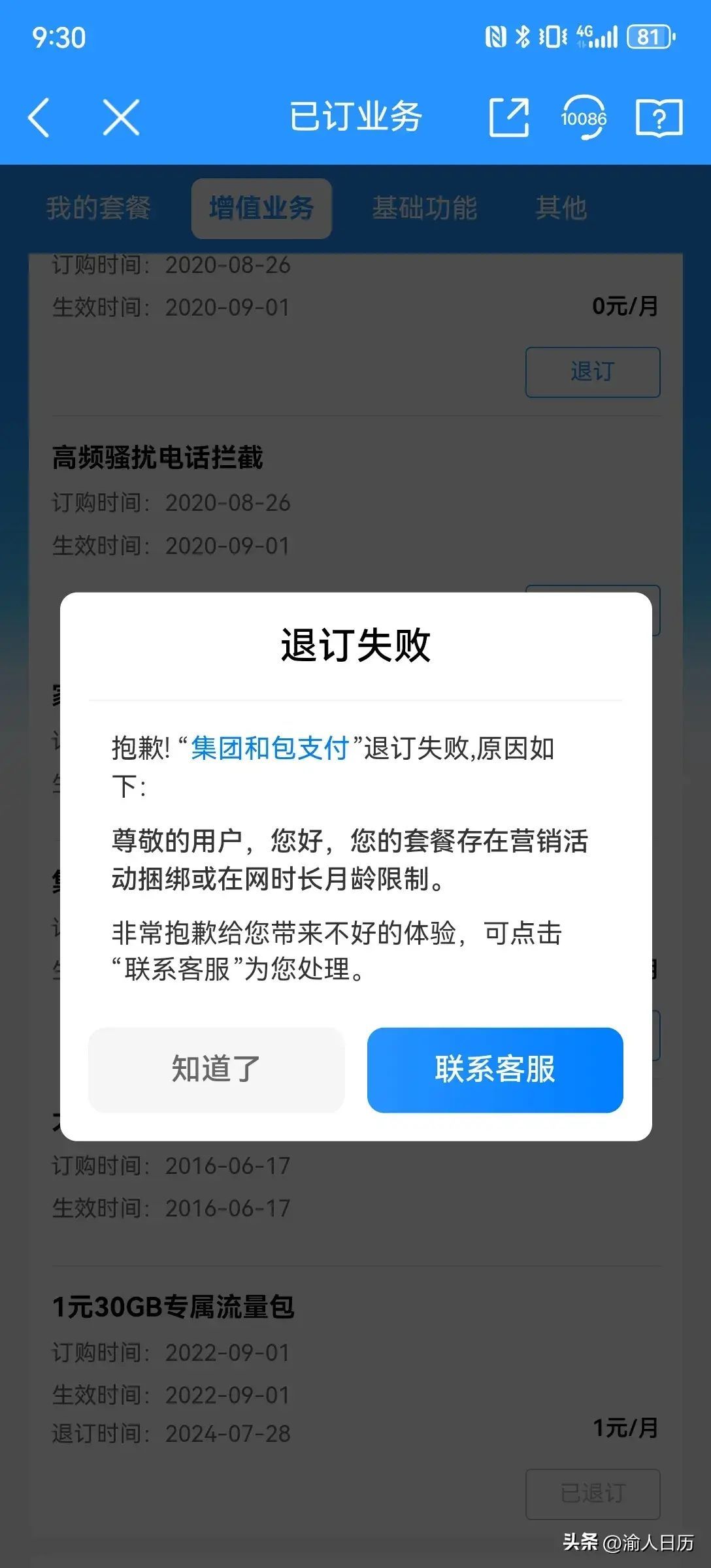Tap the X to exit 已订业务 page
The height and width of the screenshot is (1568, 711).
coord(120,119)
